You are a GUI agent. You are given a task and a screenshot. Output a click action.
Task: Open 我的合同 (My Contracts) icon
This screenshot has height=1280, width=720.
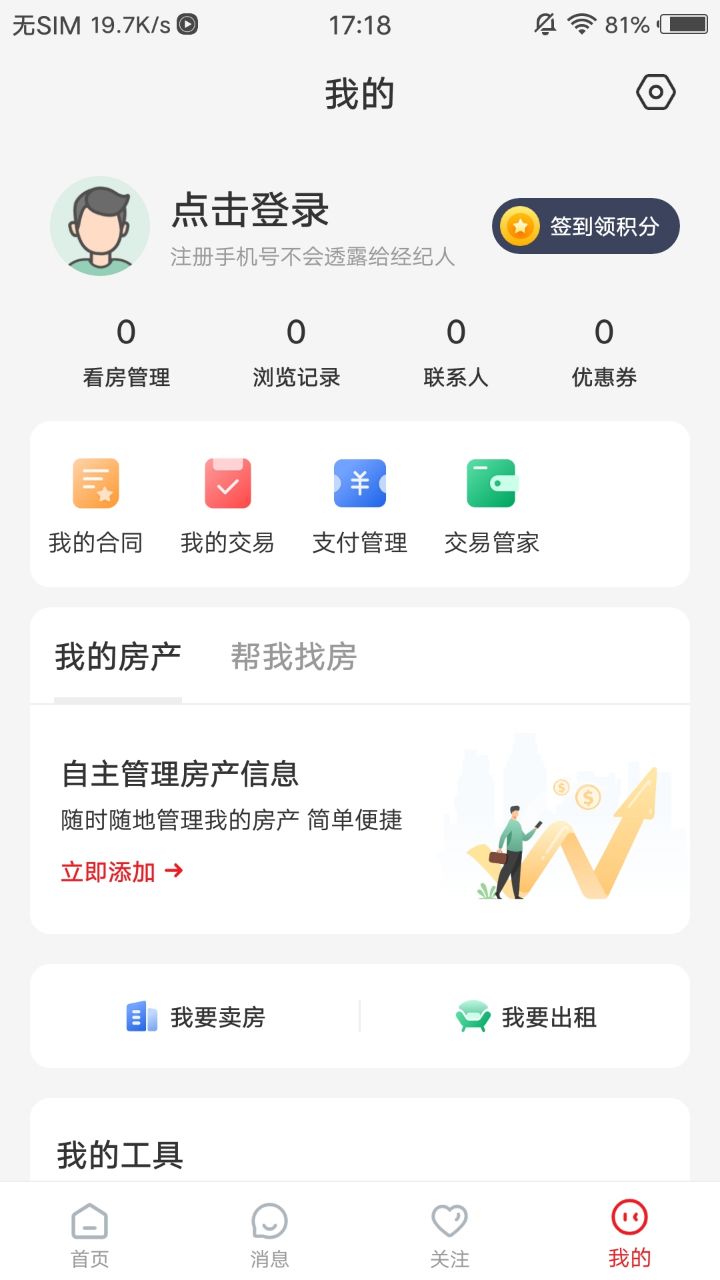[96, 482]
